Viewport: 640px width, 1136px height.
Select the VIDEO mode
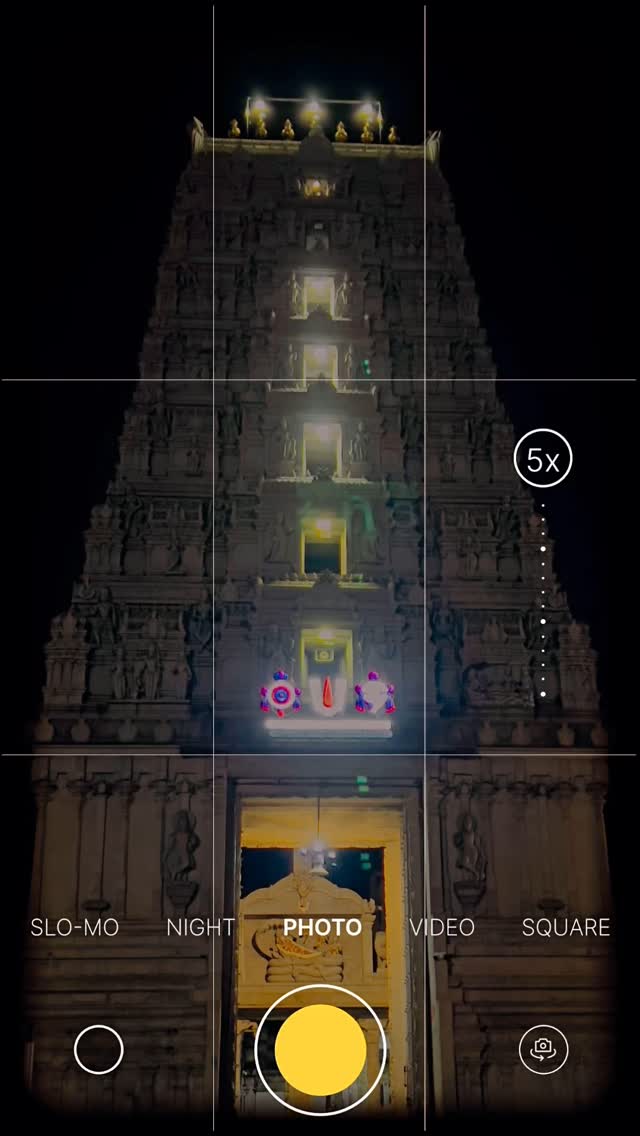coord(442,927)
